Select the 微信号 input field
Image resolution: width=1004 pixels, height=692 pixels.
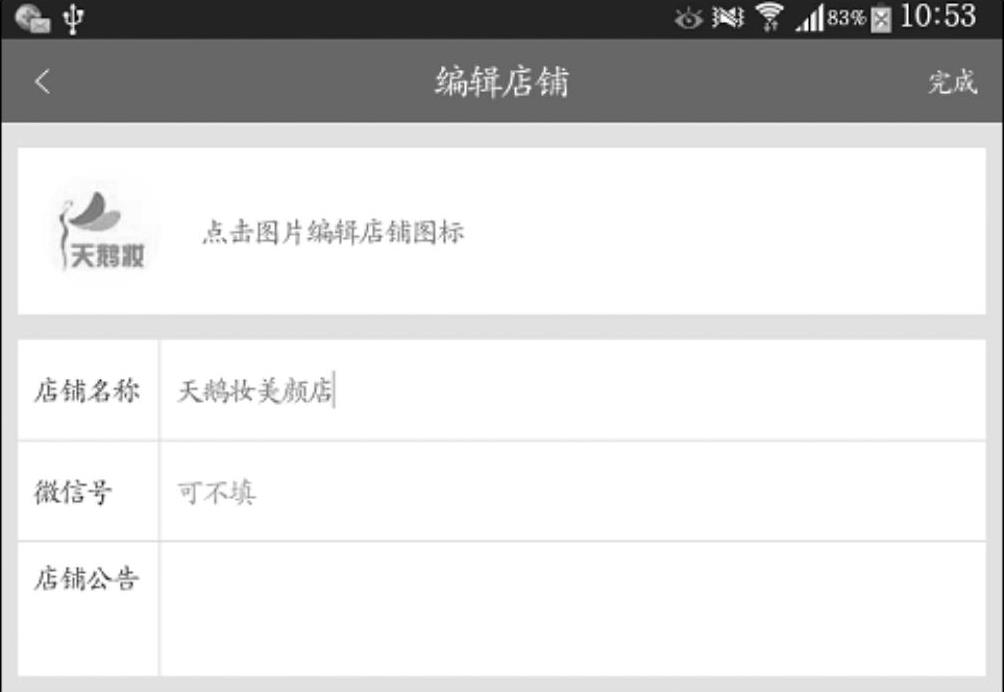570,492
